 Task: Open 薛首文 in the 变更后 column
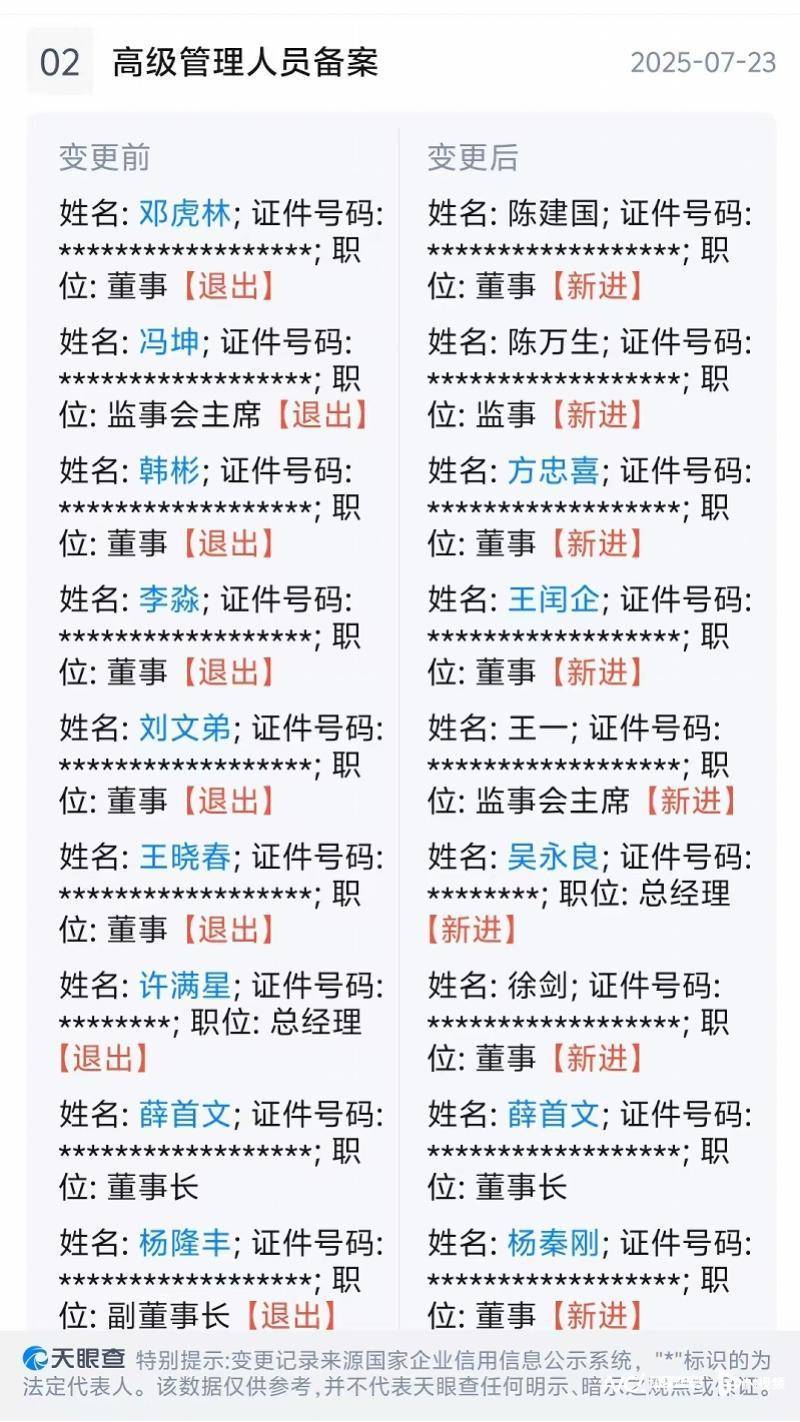(x=553, y=1114)
